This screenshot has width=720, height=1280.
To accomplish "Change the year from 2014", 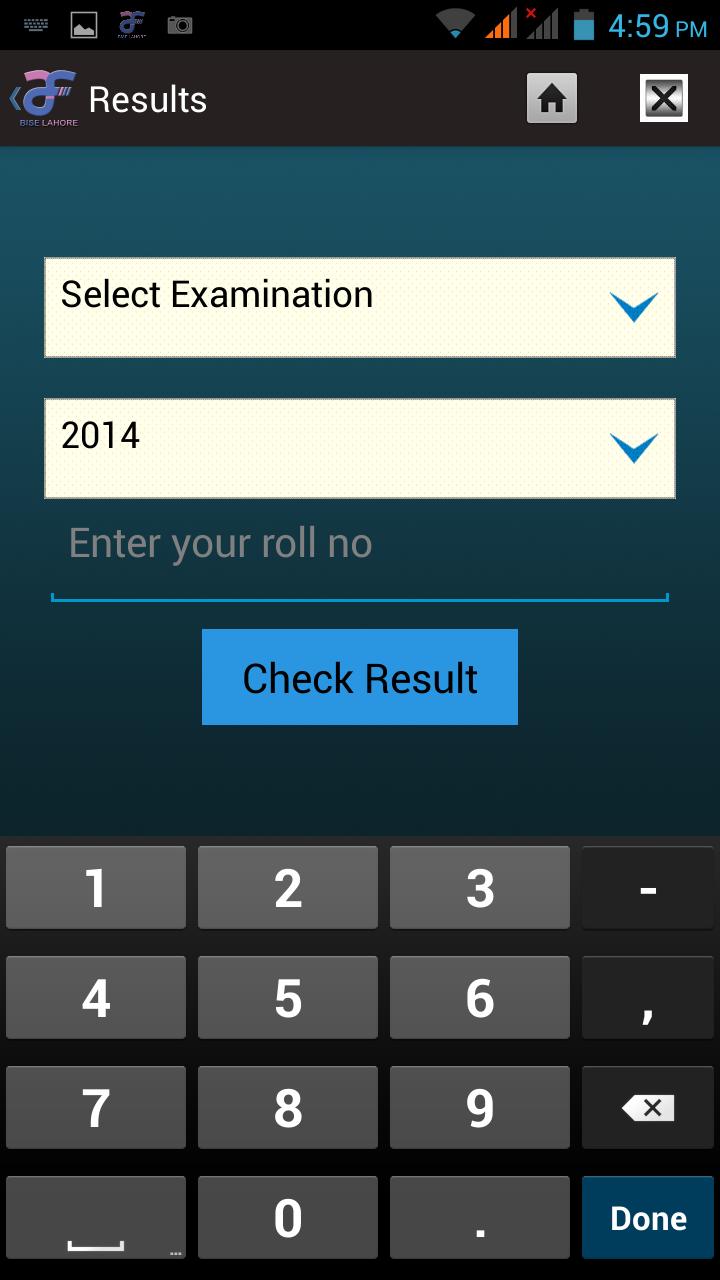I will click(x=360, y=448).
